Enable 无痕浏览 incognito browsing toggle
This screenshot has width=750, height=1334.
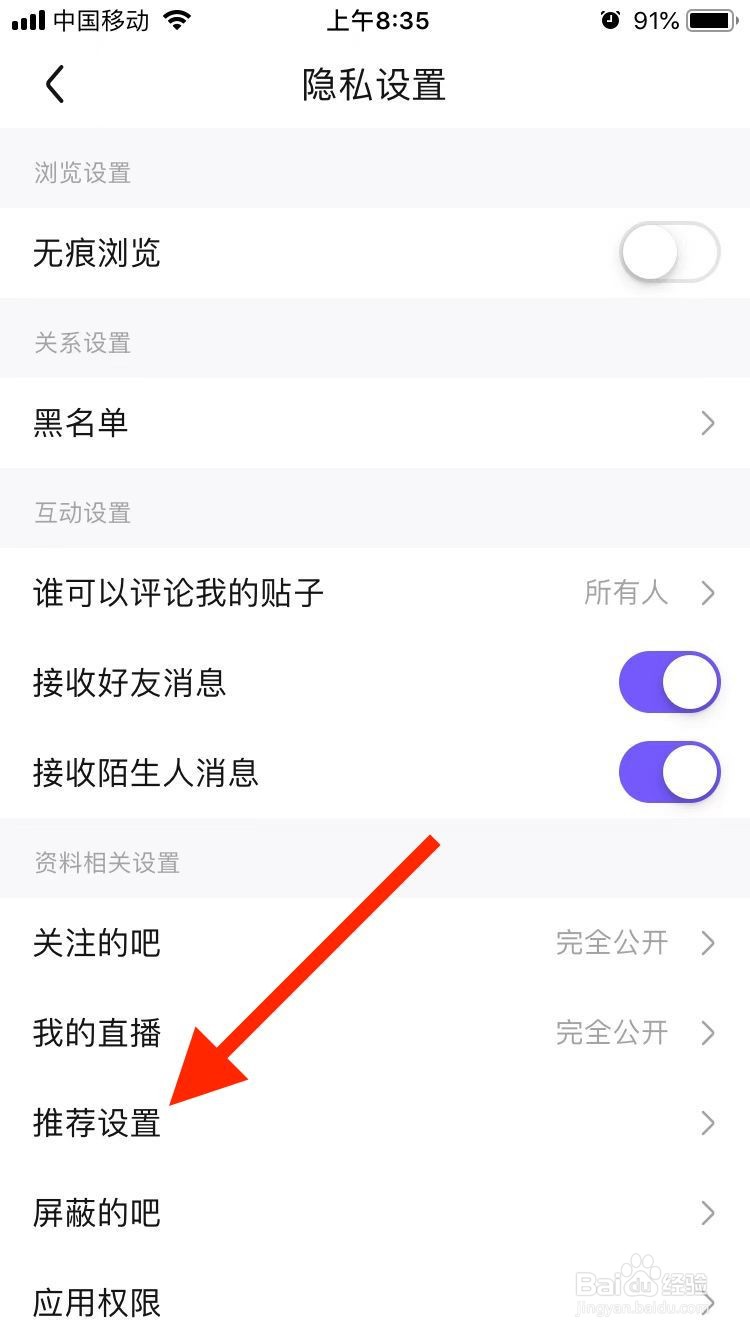click(x=668, y=253)
